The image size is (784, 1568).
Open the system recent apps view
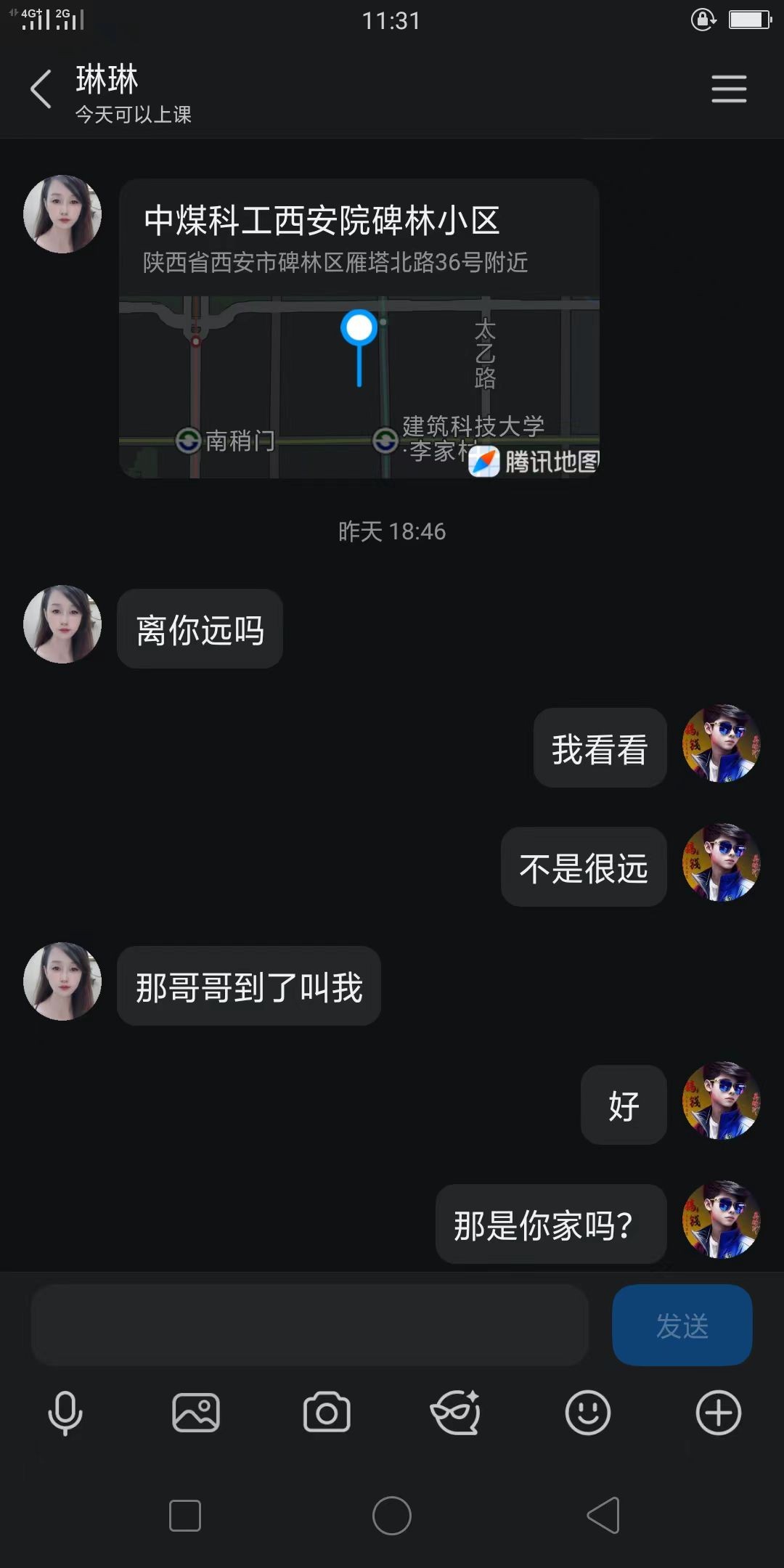185,1516
